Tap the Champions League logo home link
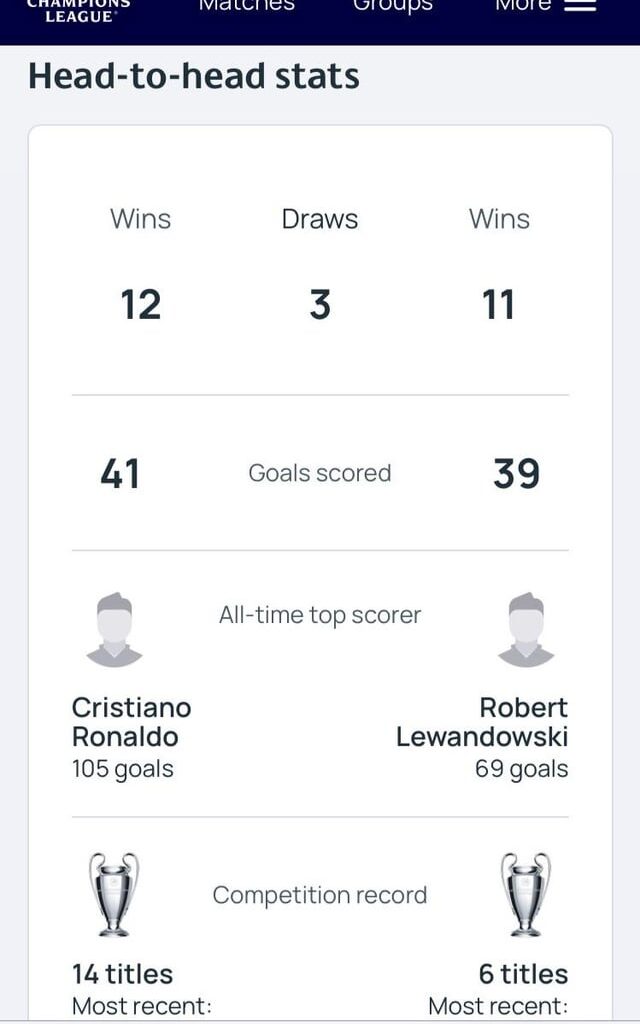Screen dimensions: 640x1024 pos(78,12)
